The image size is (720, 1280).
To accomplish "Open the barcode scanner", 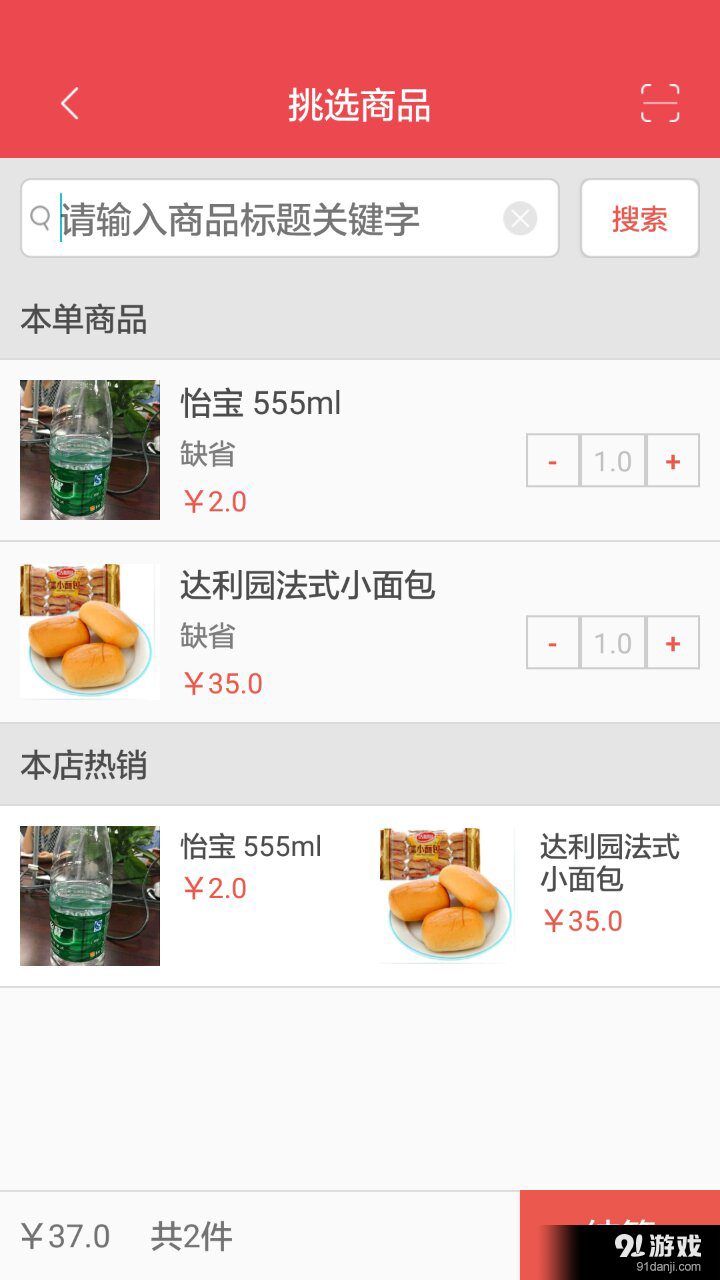I will (x=660, y=103).
